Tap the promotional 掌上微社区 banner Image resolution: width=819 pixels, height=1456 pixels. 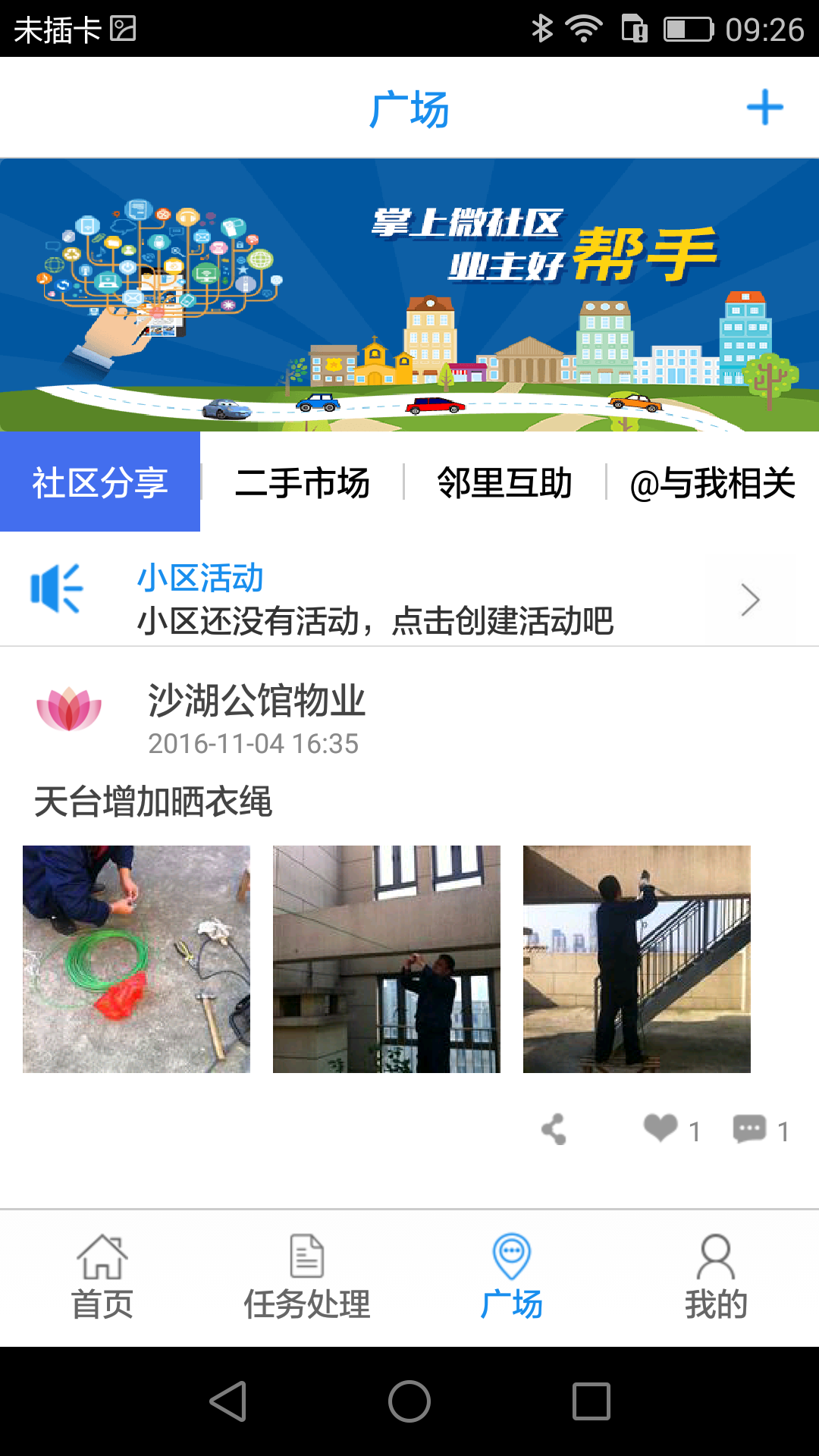point(409,292)
